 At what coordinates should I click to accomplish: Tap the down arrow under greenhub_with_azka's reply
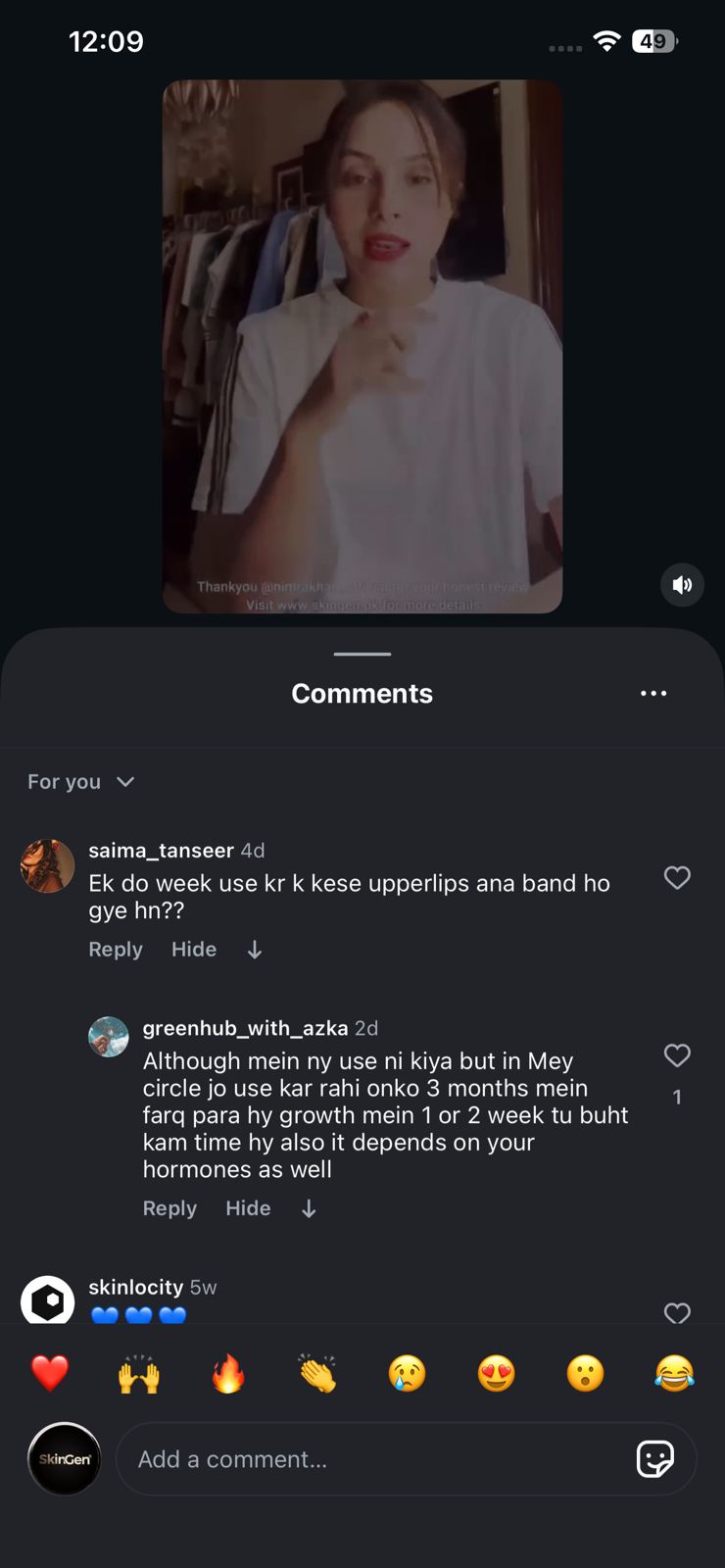(x=309, y=1209)
